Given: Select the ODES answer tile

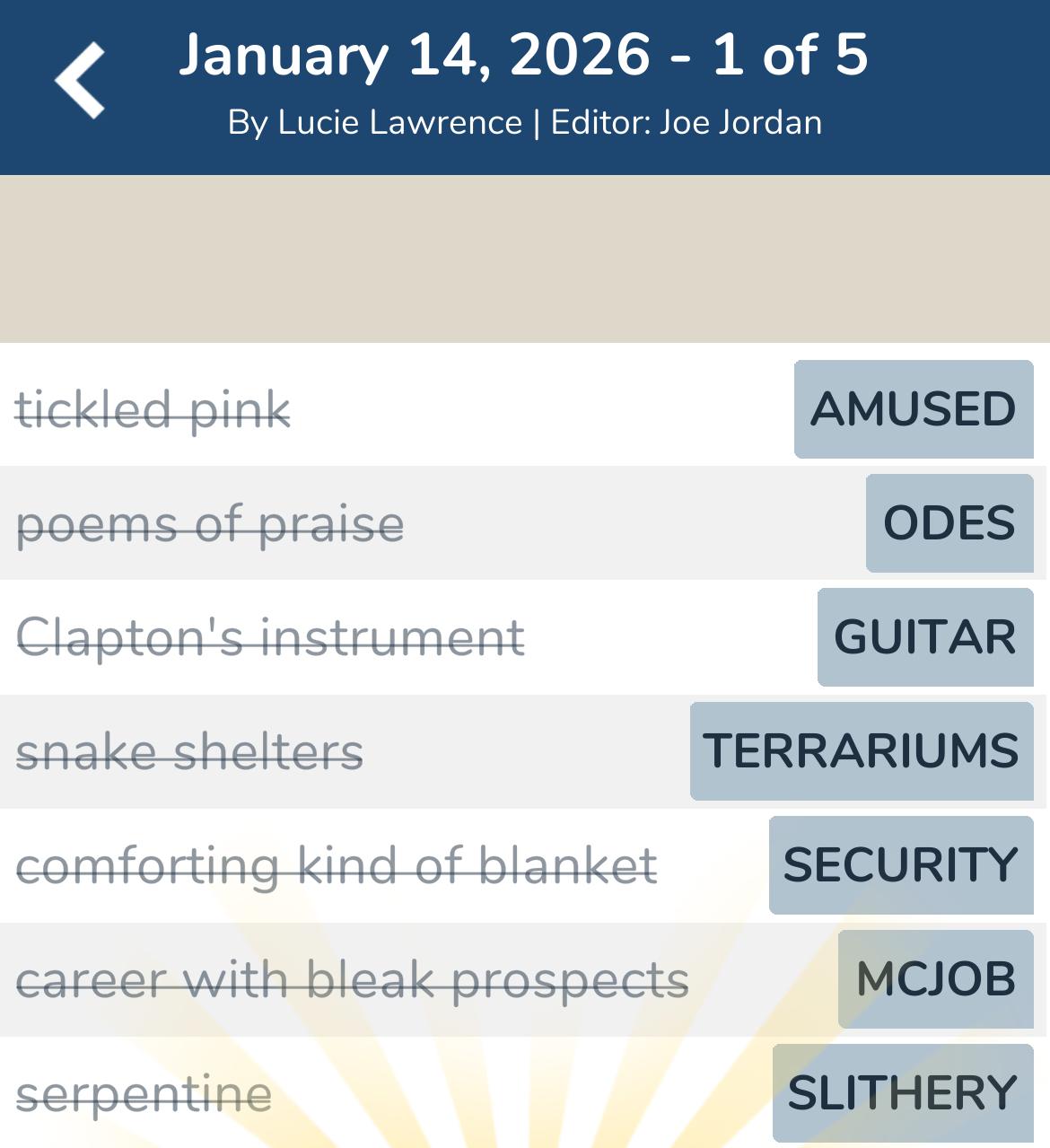Looking at the screenshot, I should pyautogui.click(x=949, y=523).
